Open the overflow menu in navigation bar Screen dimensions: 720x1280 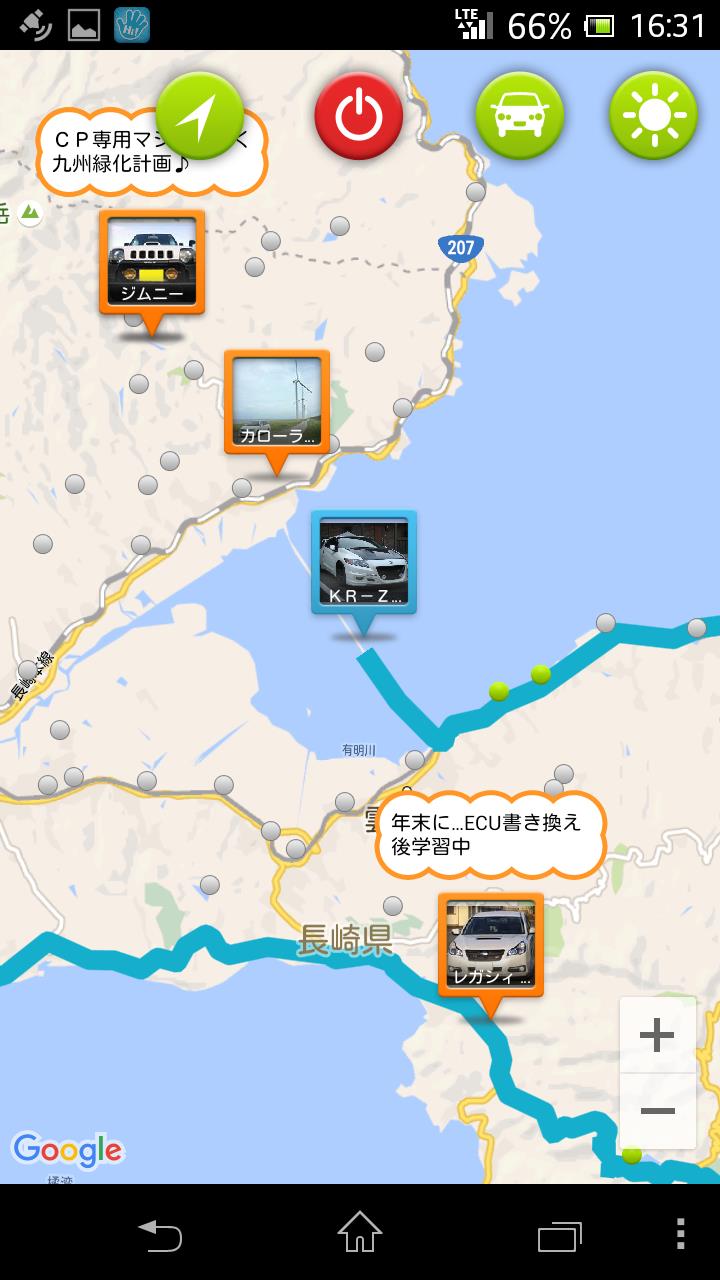[x=681, y=1234]
